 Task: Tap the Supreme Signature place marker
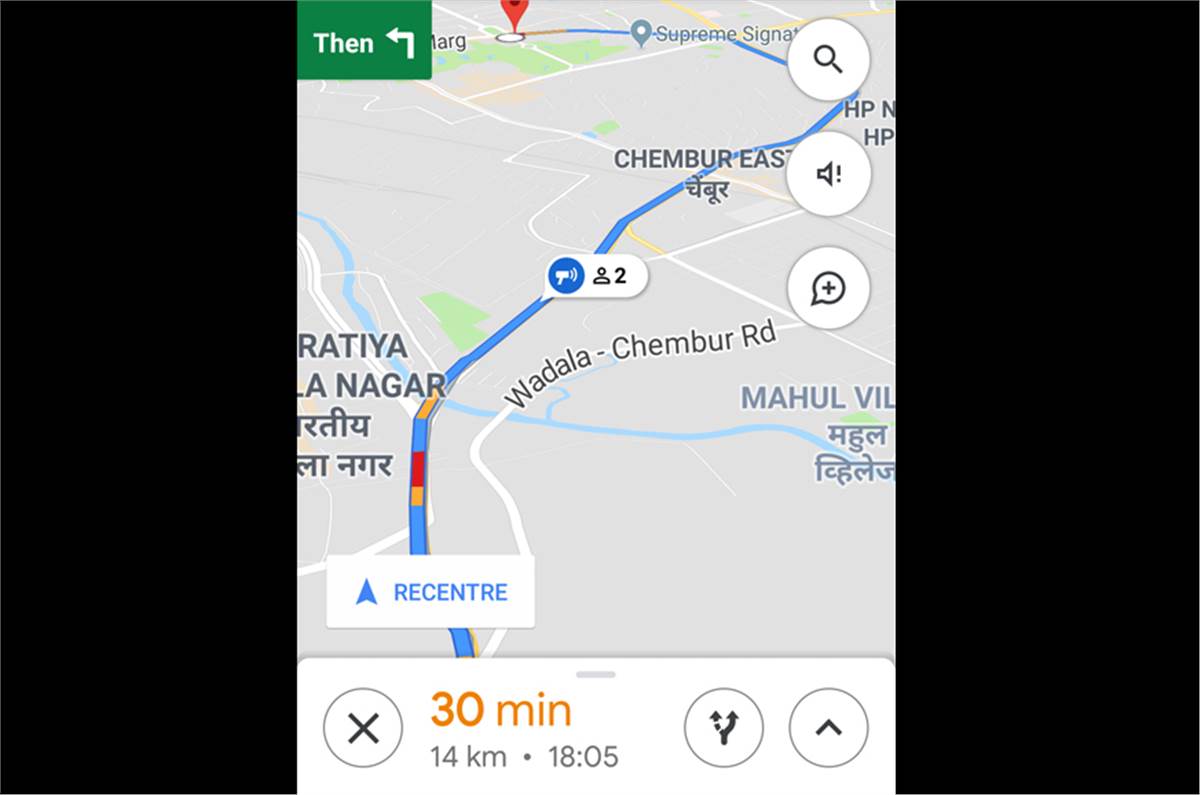pos(642,34)
